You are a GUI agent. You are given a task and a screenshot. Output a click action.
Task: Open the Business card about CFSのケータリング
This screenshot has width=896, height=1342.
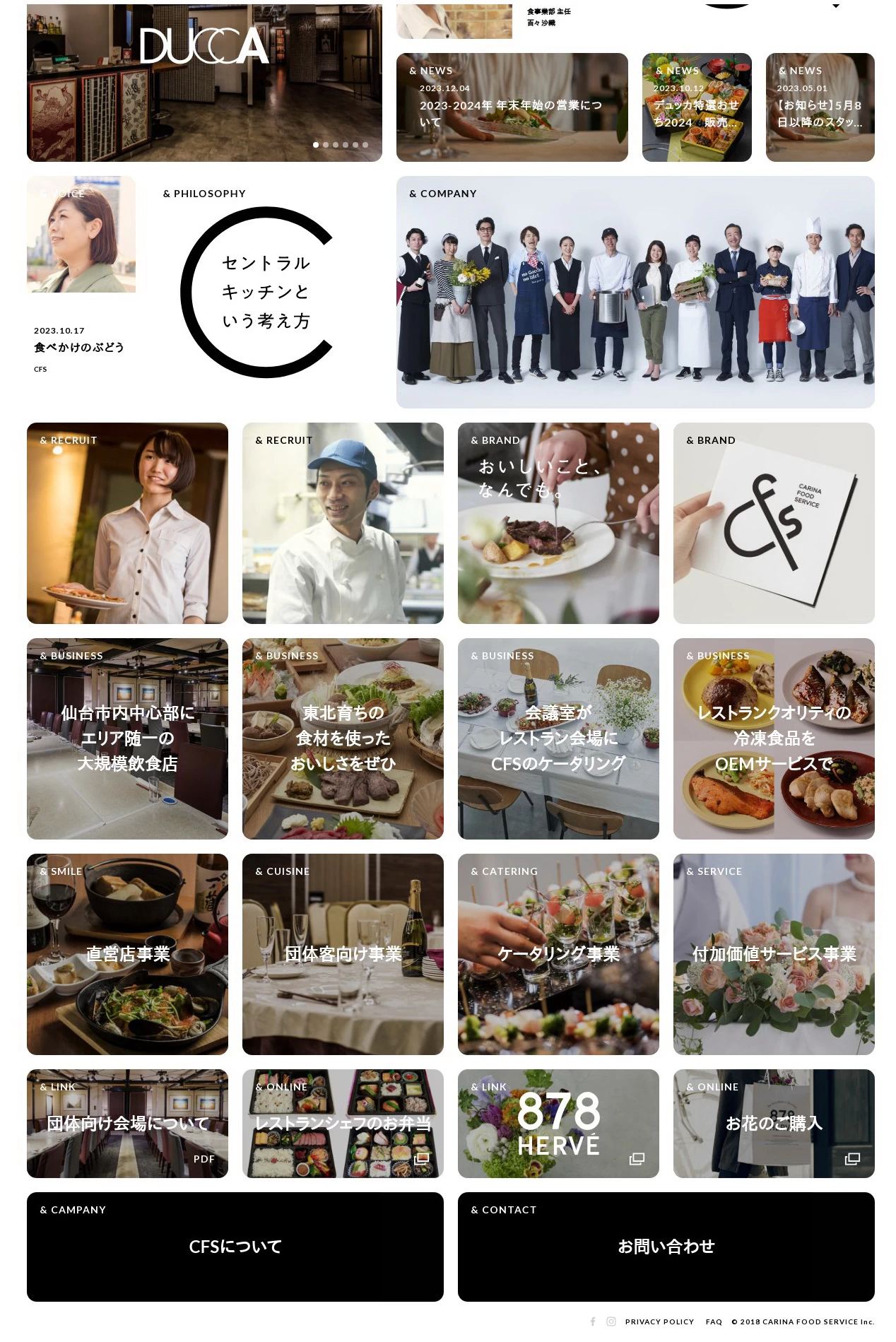tap(558, 738)
